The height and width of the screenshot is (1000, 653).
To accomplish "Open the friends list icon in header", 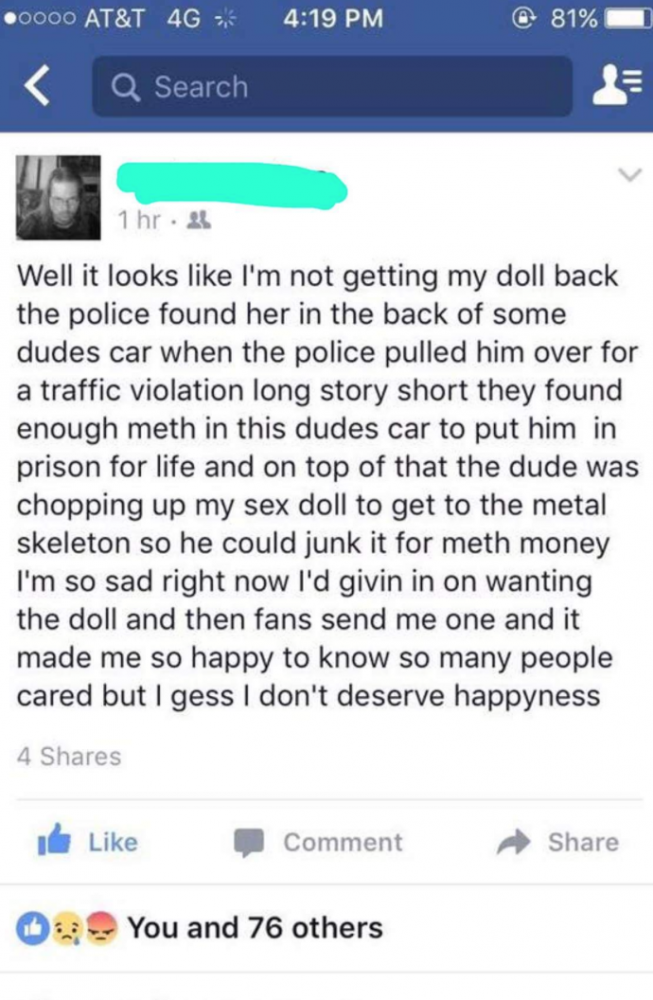I will (x=613, y=87).
